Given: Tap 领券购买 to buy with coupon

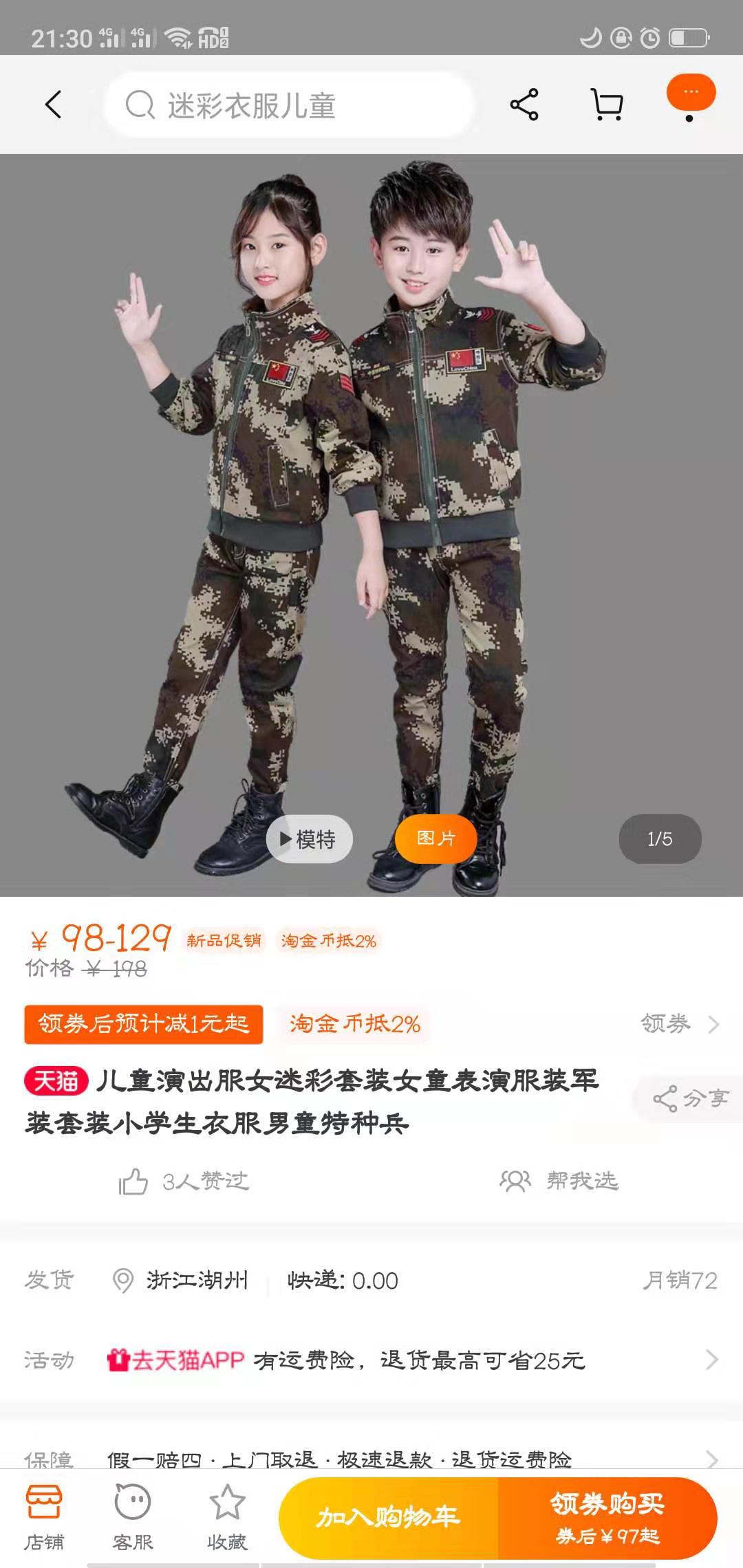Looking at the screenshot, I should pos(607,1517).
